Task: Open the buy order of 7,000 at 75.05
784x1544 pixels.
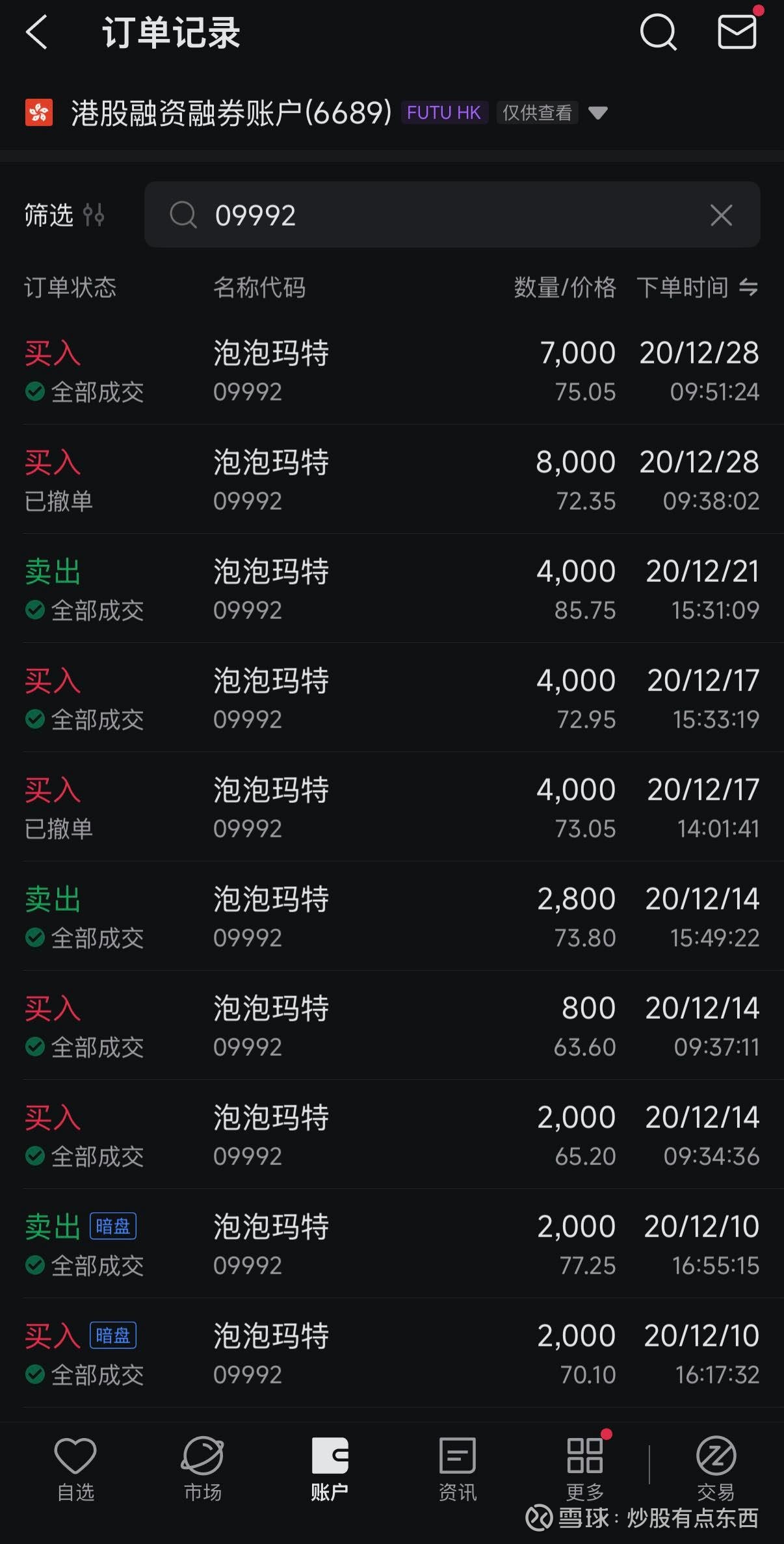Action: click(x=391, y=371)
